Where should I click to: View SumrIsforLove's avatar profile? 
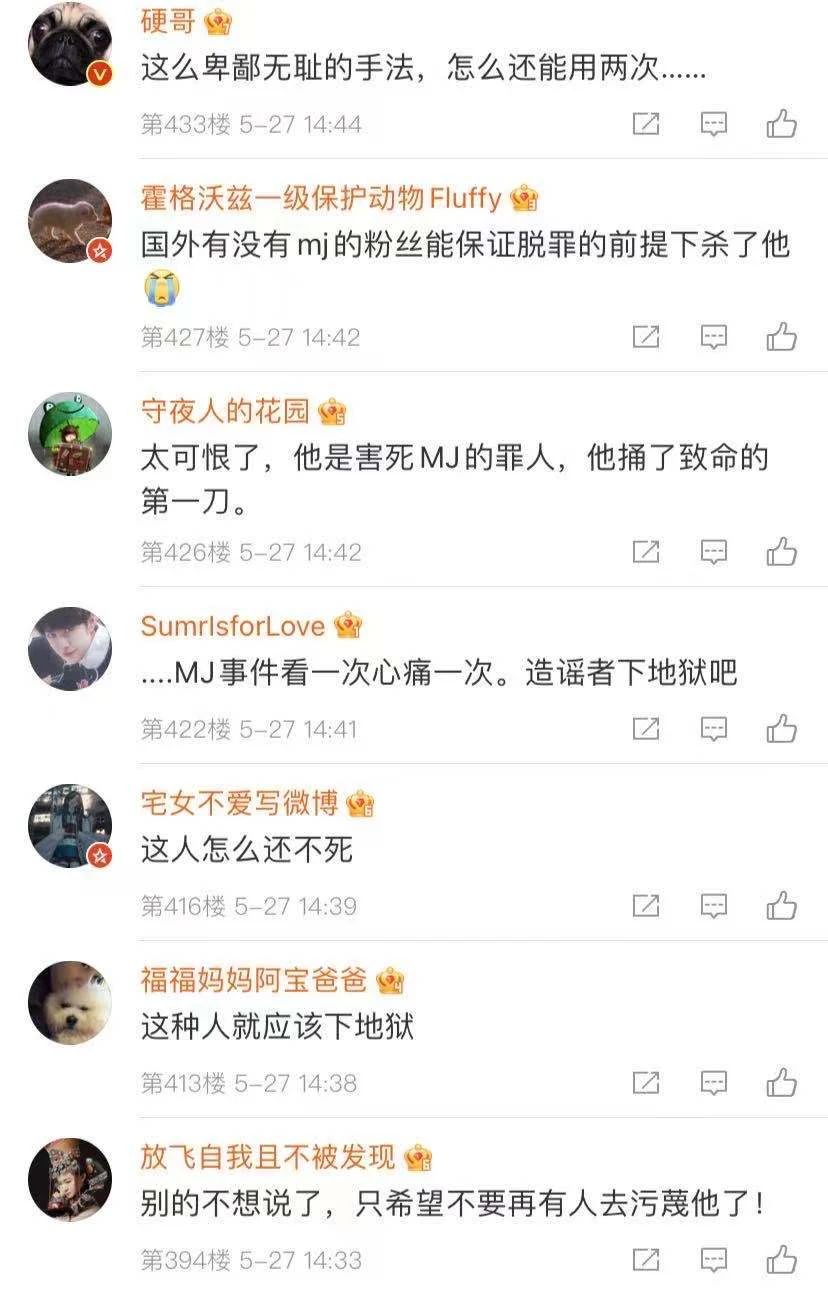[69, 649]
